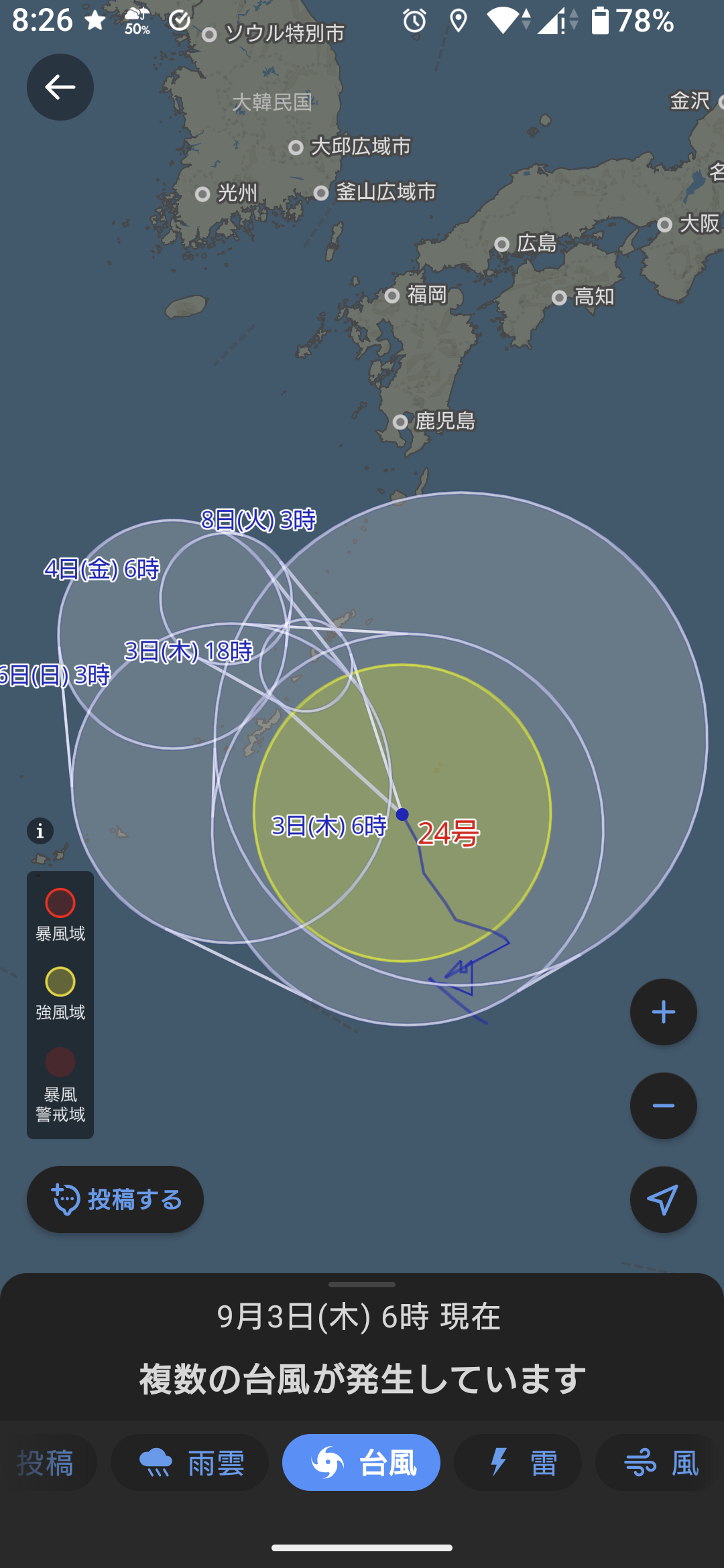Center map on my current location
This screenshot has height=1568, width=724.
point(663,1199)
